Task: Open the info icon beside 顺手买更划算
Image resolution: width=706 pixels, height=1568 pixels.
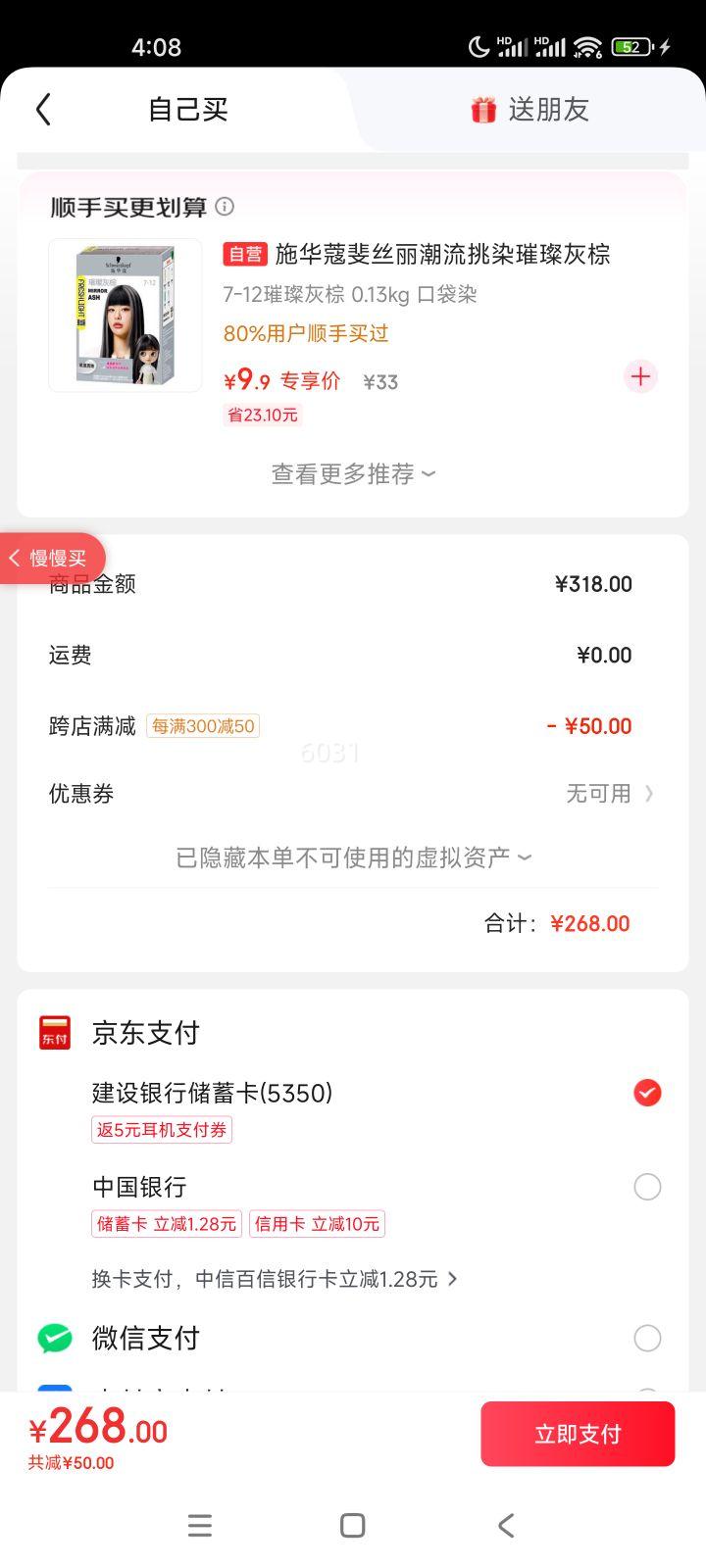Action: click(x=225, y=207)
